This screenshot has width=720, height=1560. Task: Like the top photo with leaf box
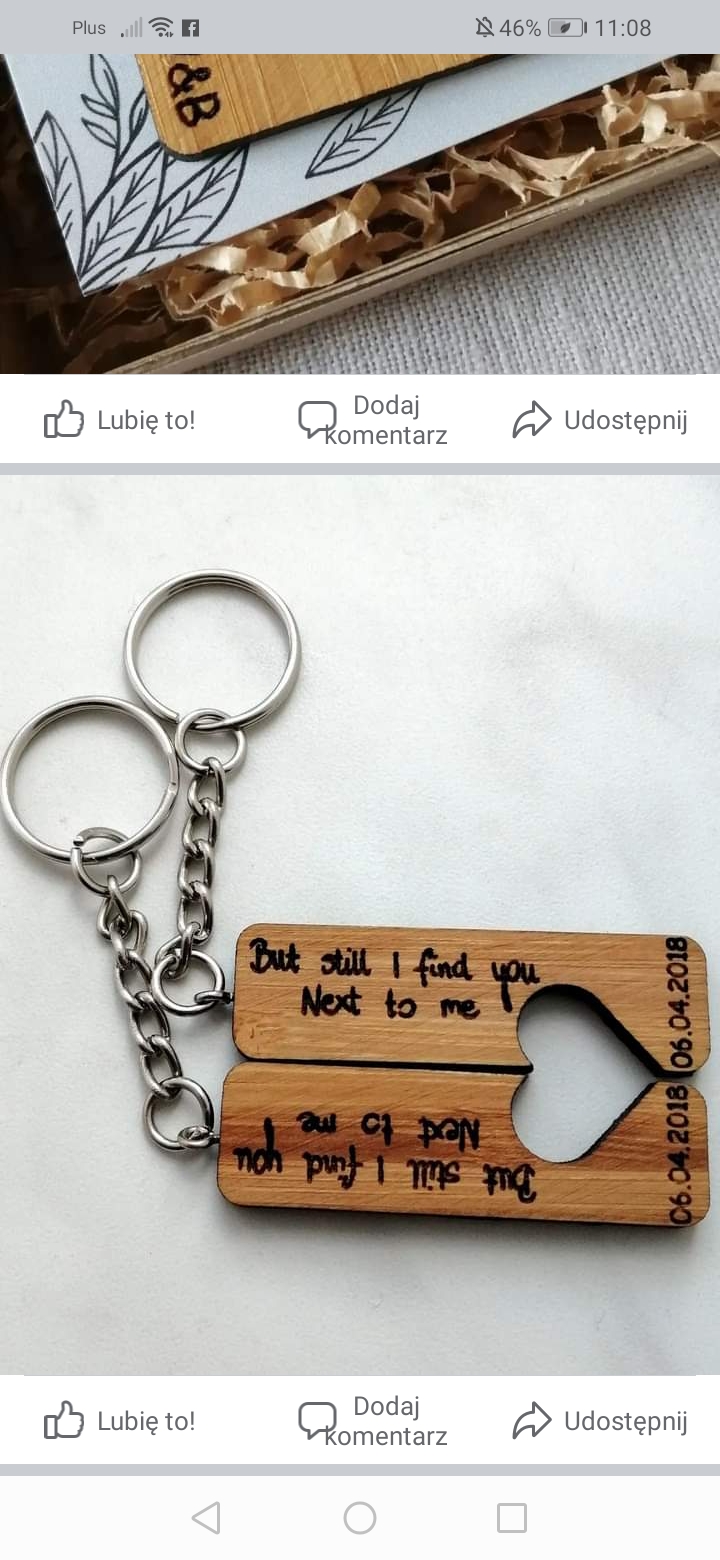coord(119,419)
